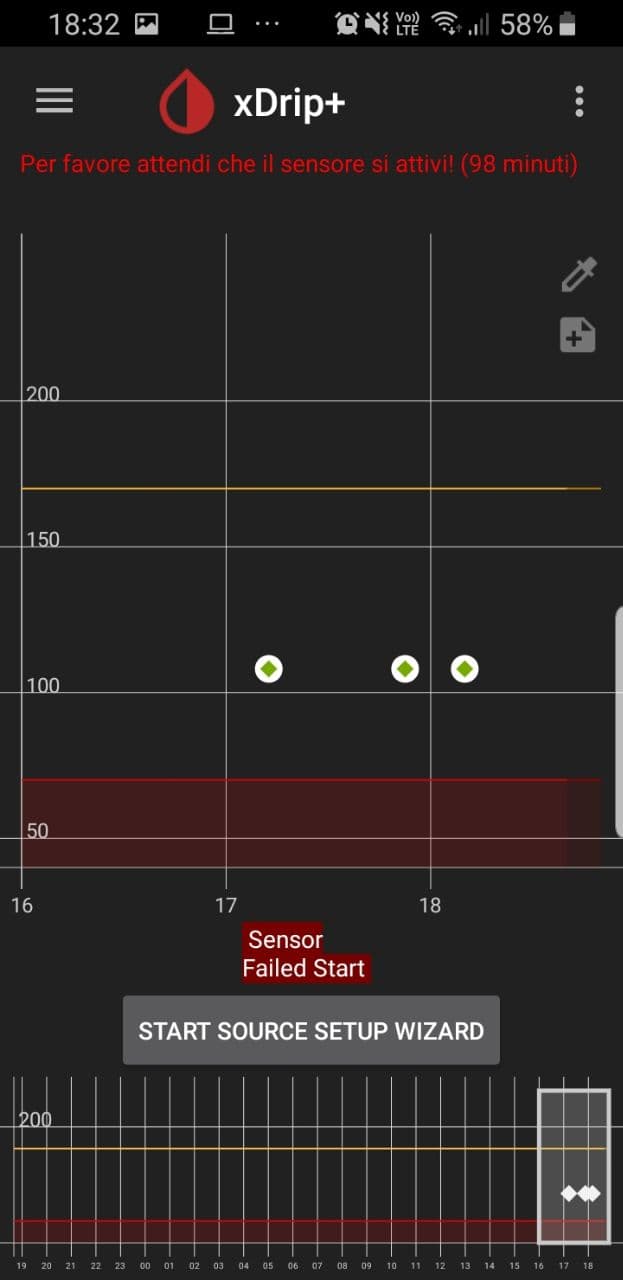The image size is (623, 1280).
Task: Tap the pipette calibration icon
Action: click(578, 274)
